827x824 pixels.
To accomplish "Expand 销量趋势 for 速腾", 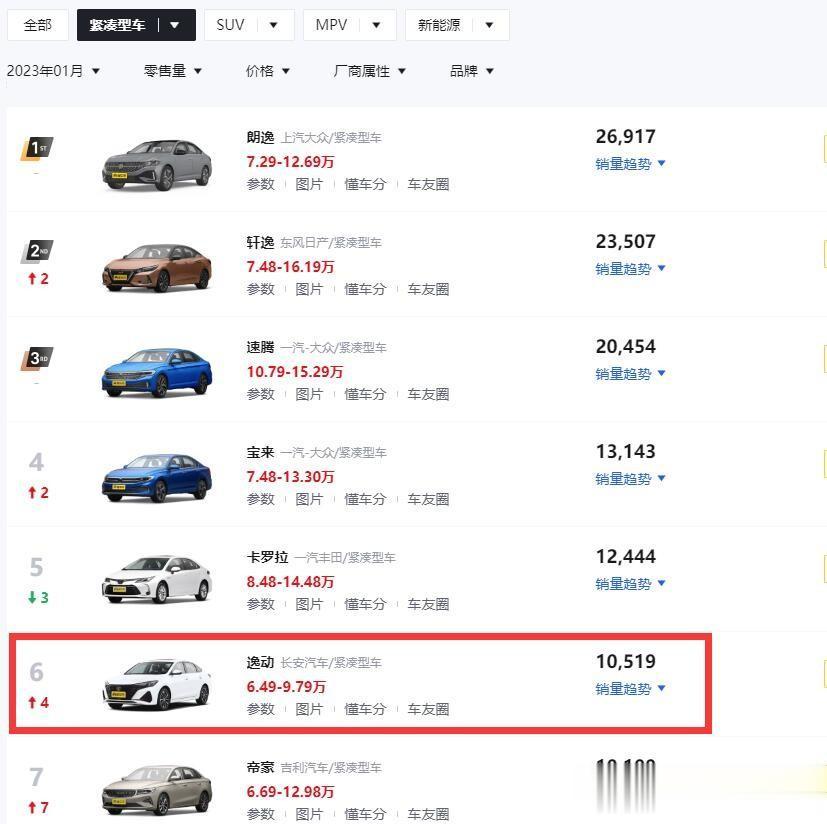I will 630,374.
